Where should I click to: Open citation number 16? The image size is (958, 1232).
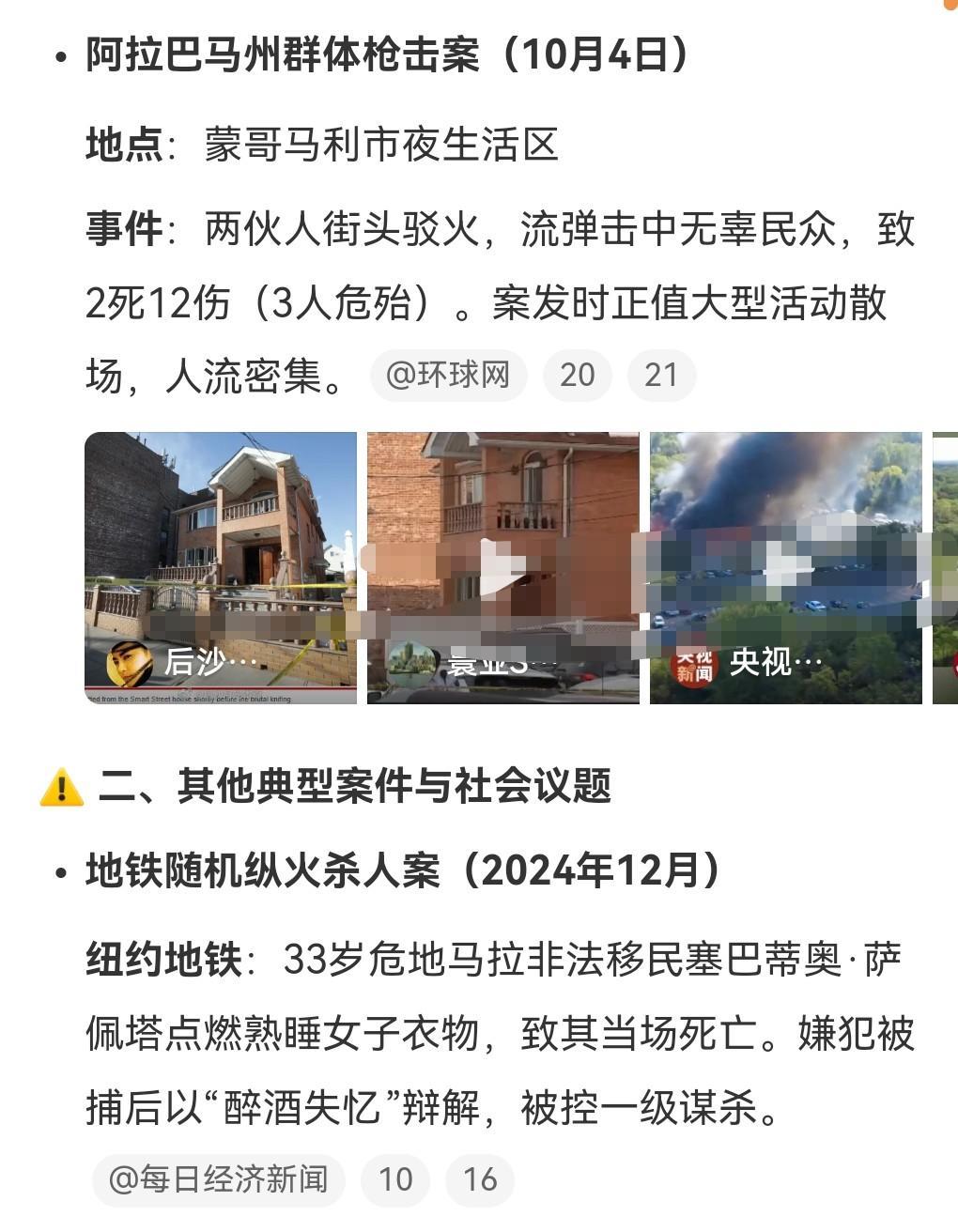[x=480, y=1179]
